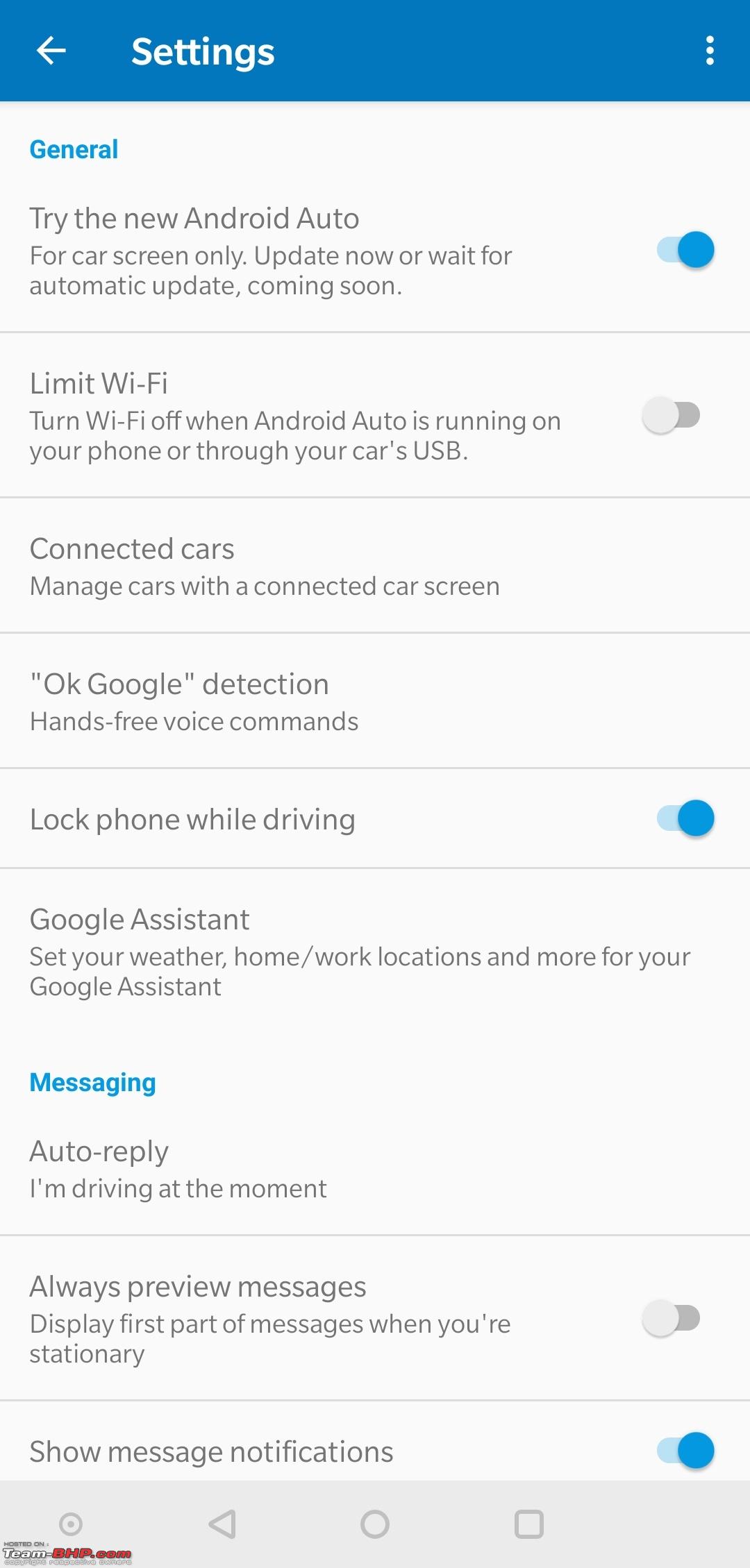This screenshot has height=1568, width=750.
Task: Open "Ok Google" detection settings
Action: [375, 701]
